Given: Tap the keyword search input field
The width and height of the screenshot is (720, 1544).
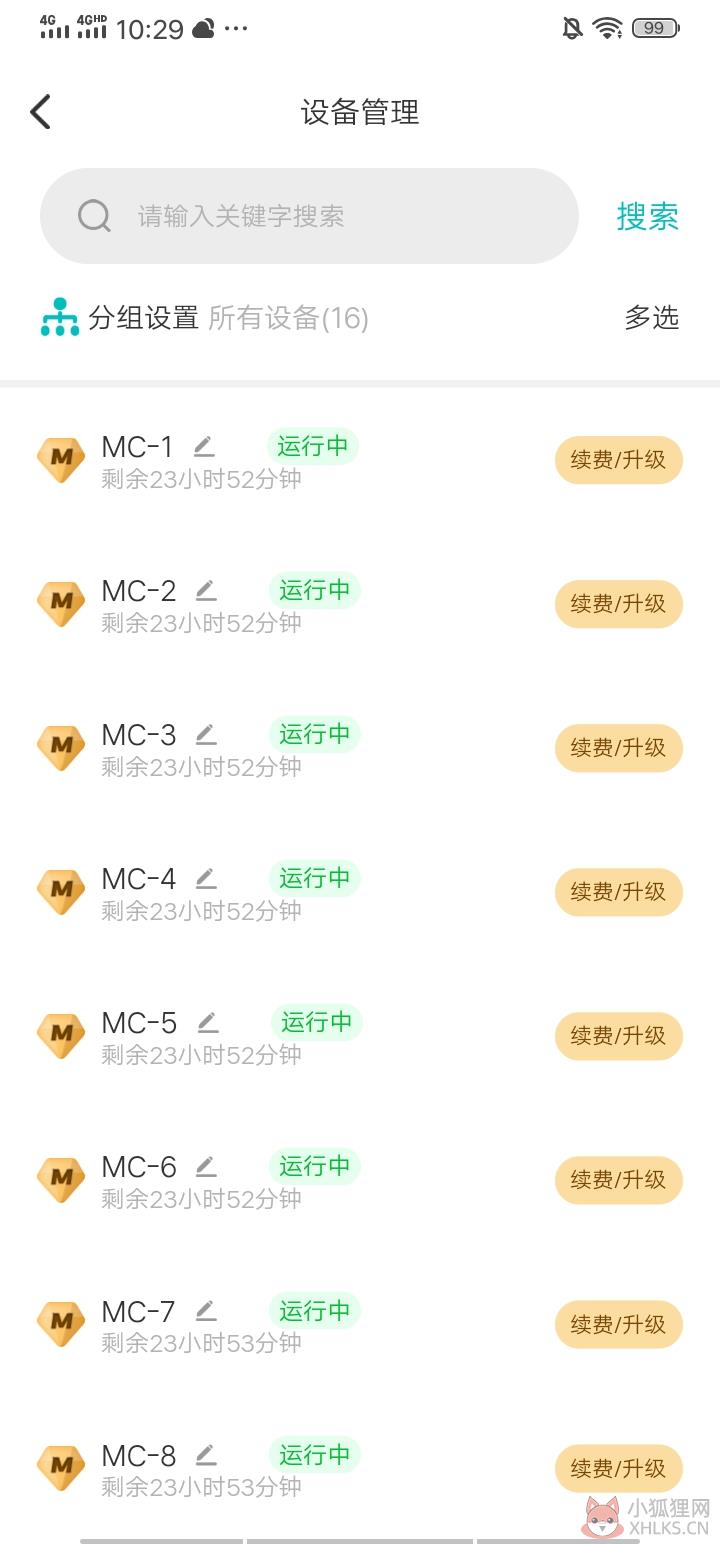Looking at the screenshot, I should [x=309, y=216].
